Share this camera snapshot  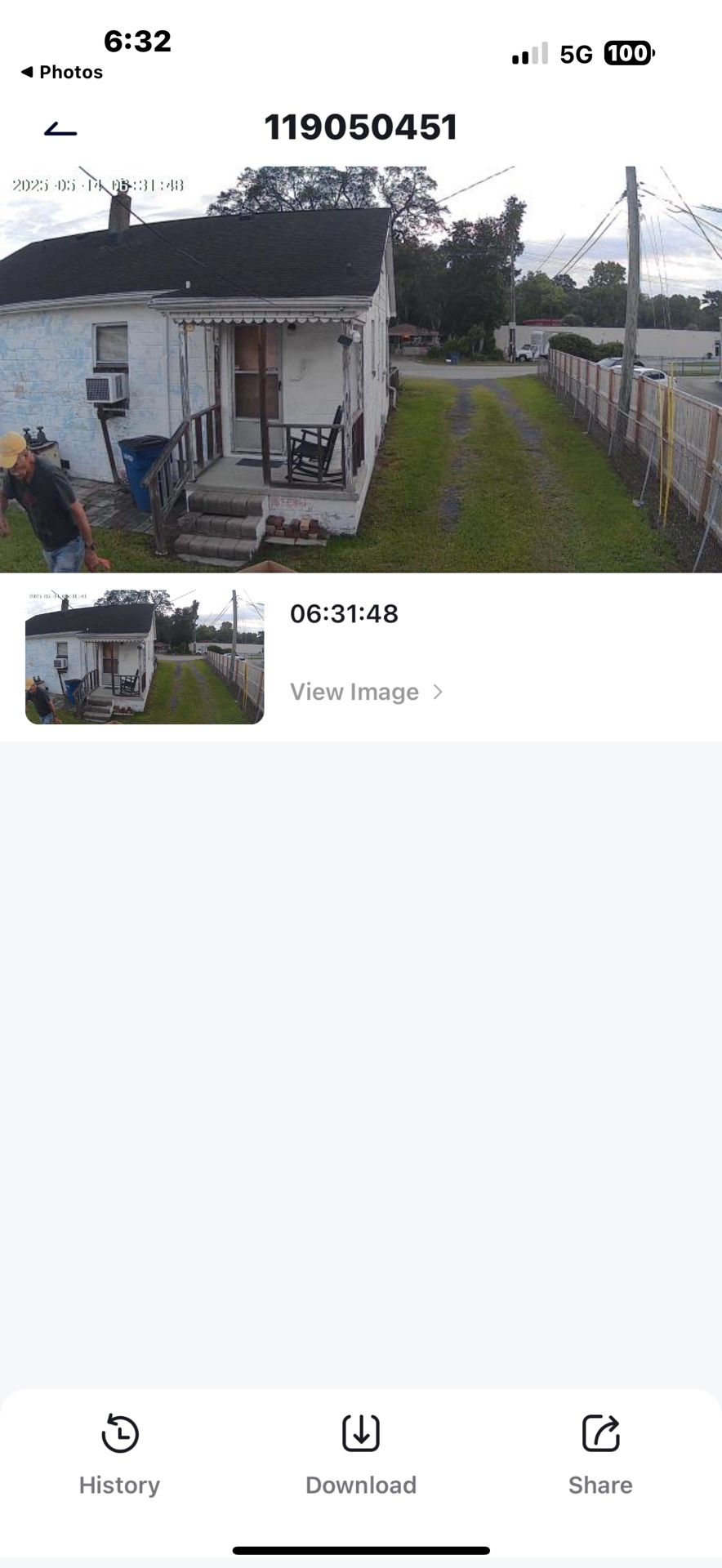[x=600, y=1456]
